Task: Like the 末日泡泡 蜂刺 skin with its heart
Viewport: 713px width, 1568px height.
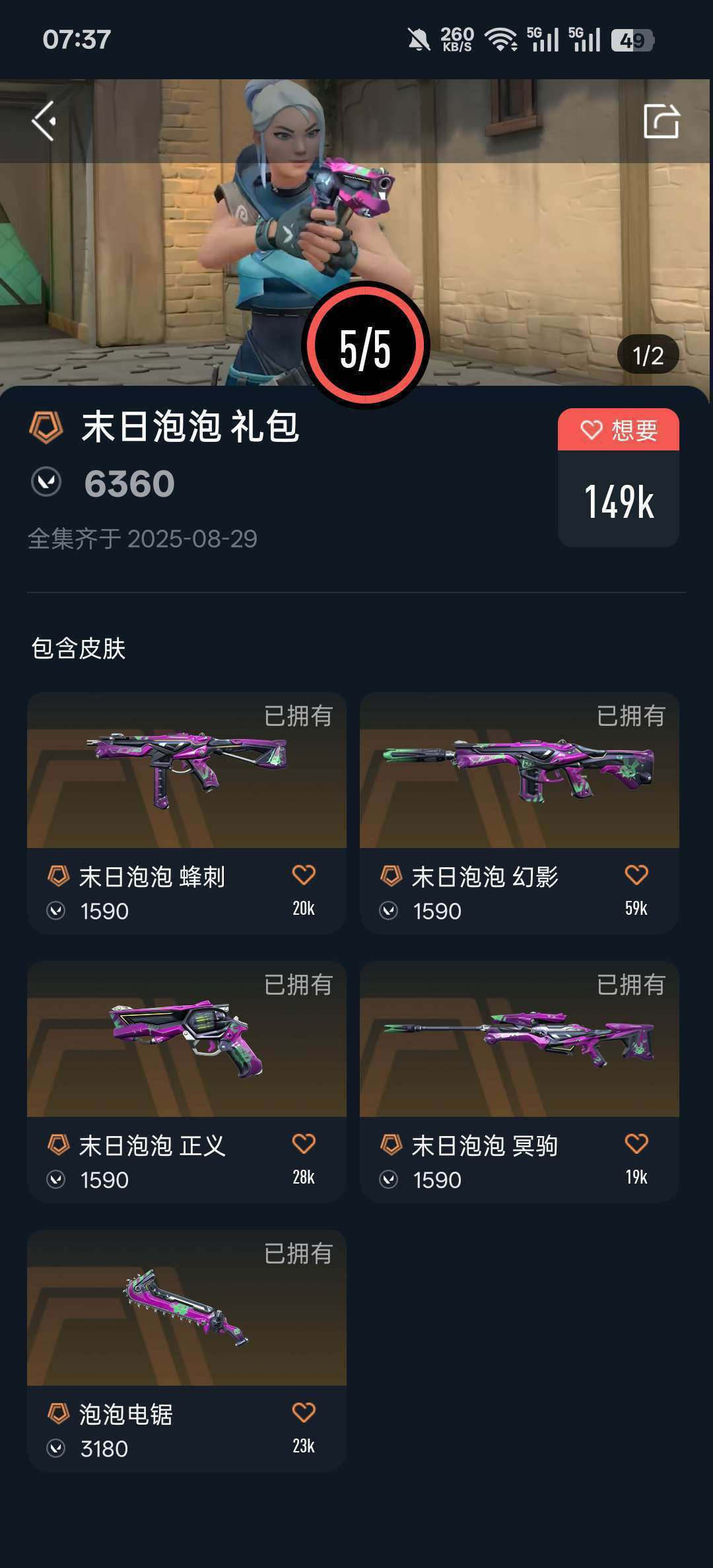Action: (304, 875)
